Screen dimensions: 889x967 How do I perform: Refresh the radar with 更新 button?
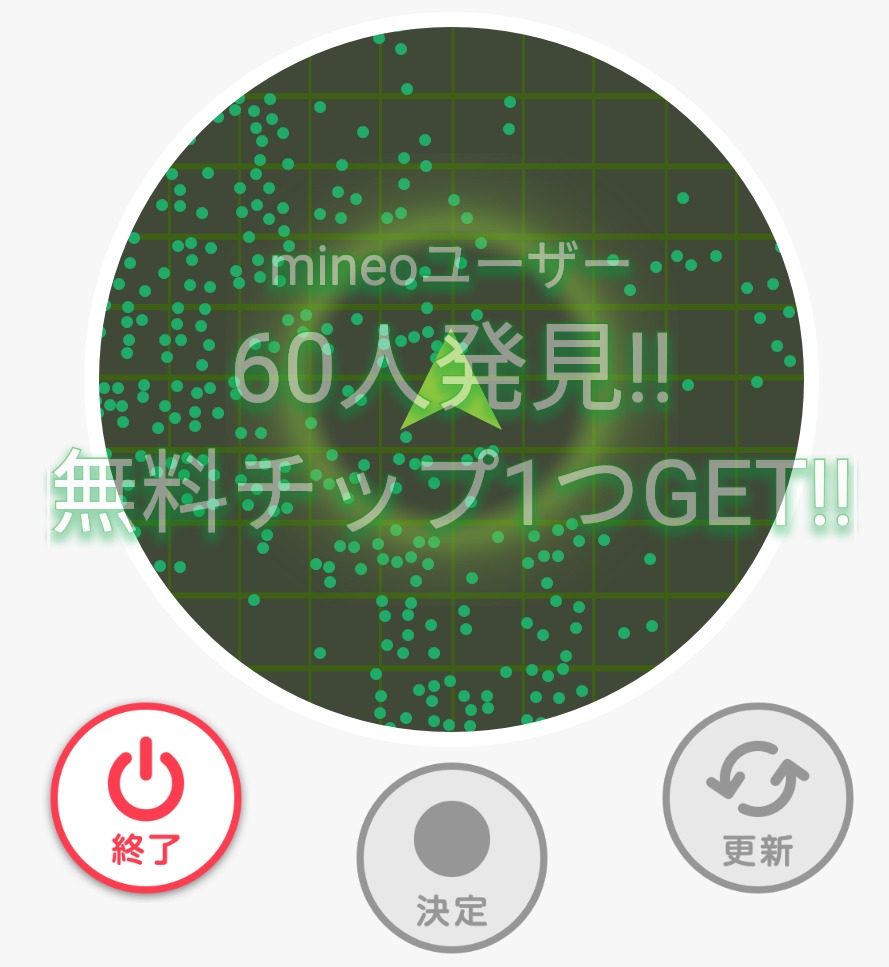(x=757, y=797)
